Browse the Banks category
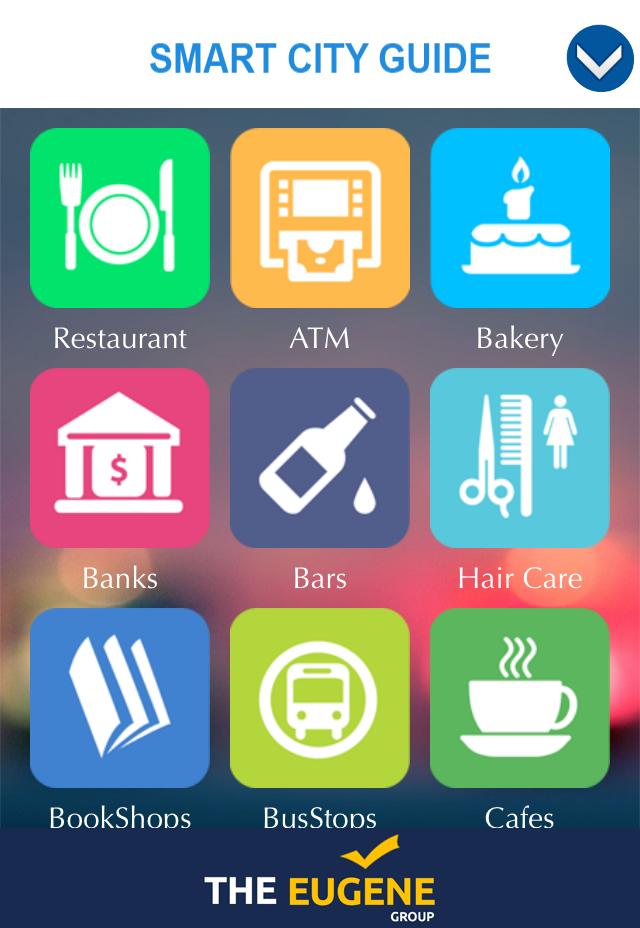Viewport: 640px width, 928px height. [x=120, y=458]
